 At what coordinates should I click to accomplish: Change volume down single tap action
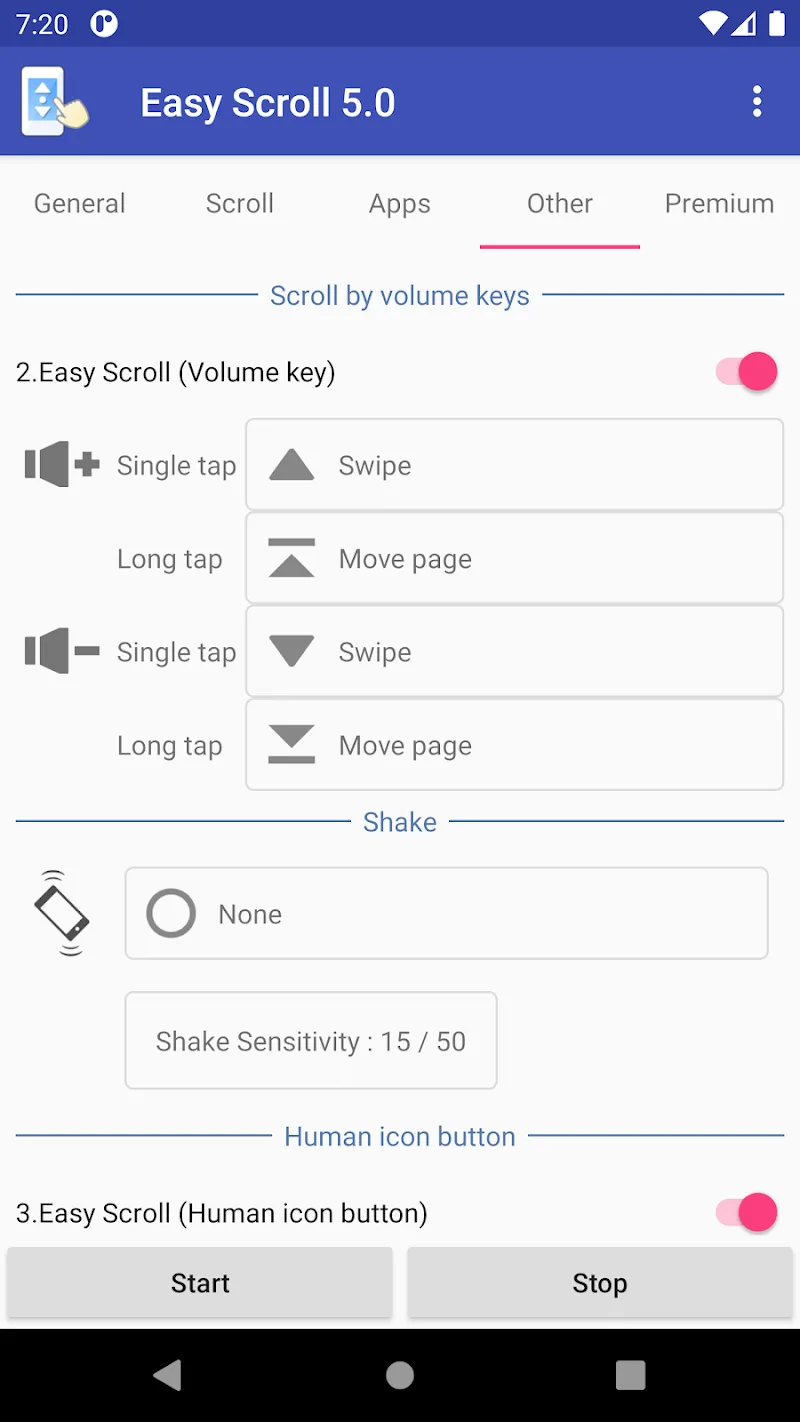tap(514, 652)
